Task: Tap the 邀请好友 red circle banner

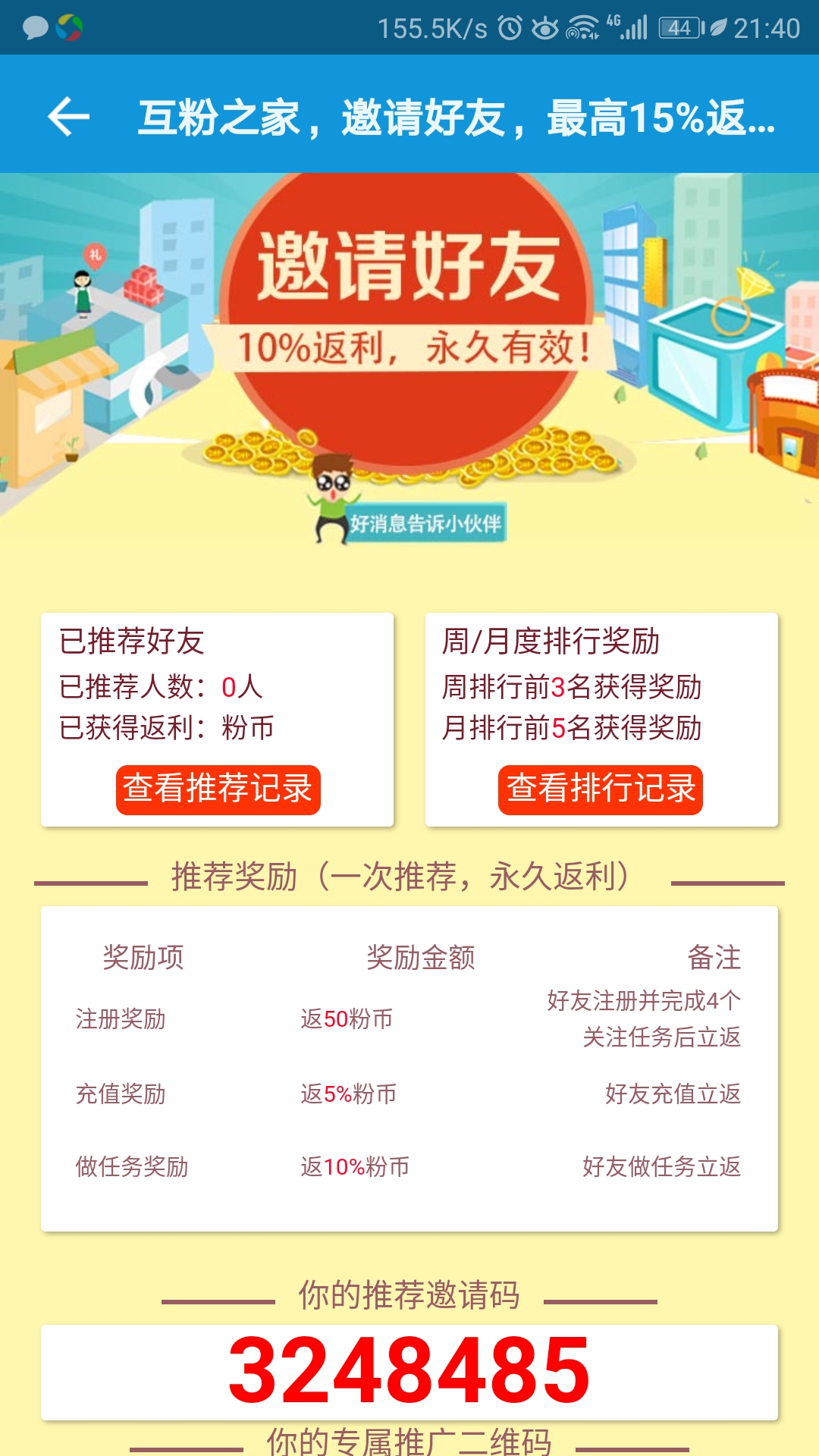Action: tap(409, 303)
